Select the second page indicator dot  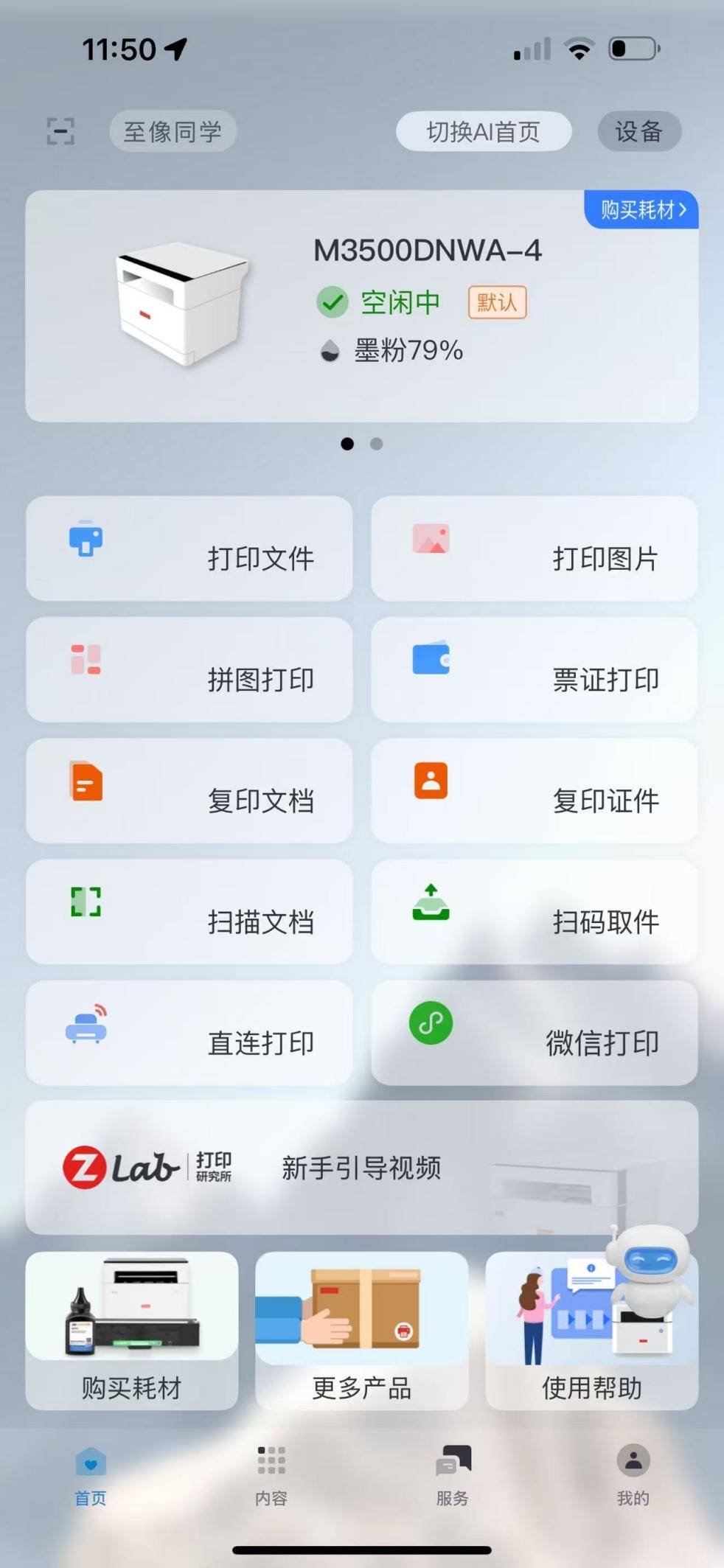point(376,443)
